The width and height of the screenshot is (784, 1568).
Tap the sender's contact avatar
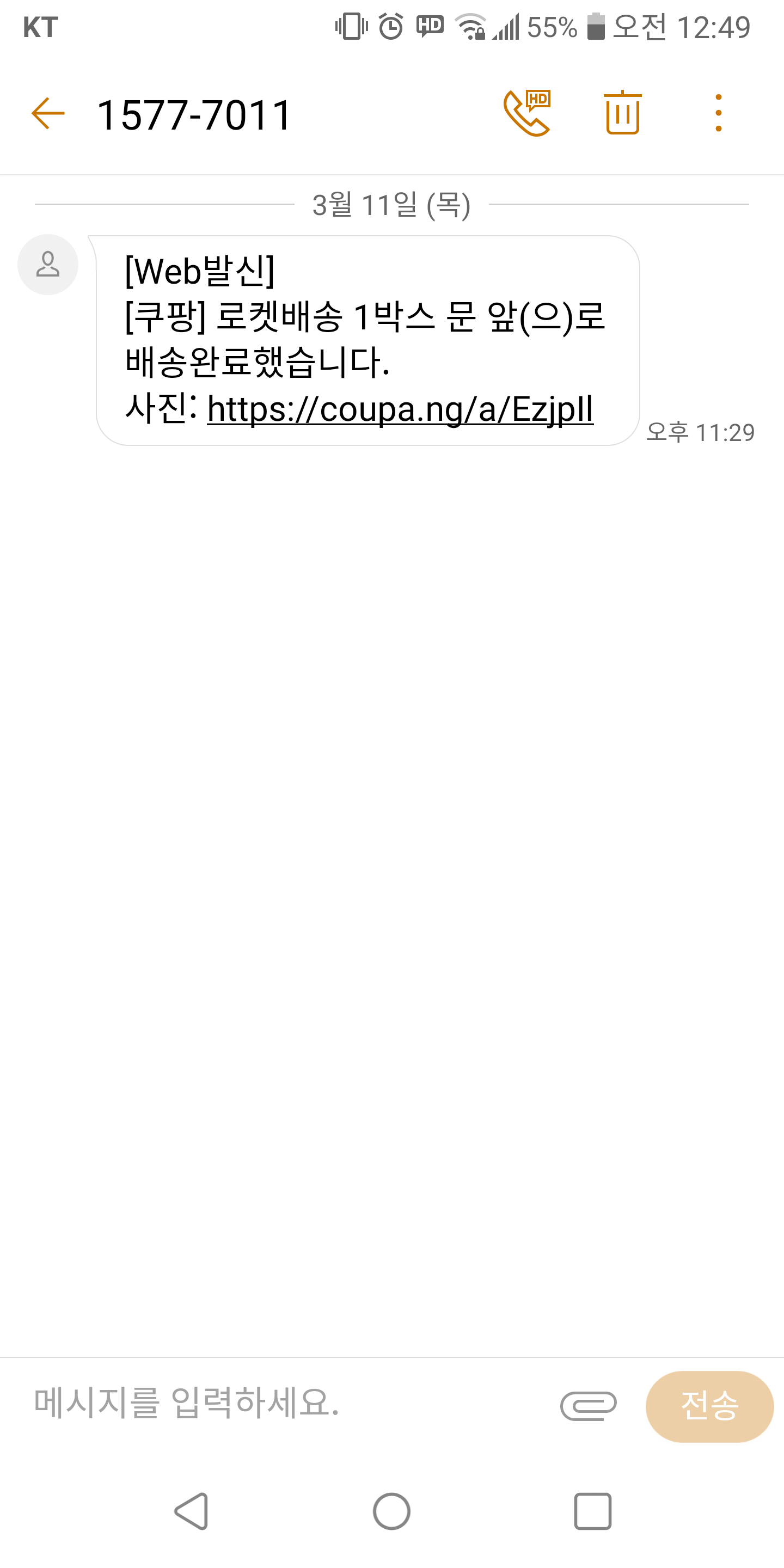(x=48, y=265)
